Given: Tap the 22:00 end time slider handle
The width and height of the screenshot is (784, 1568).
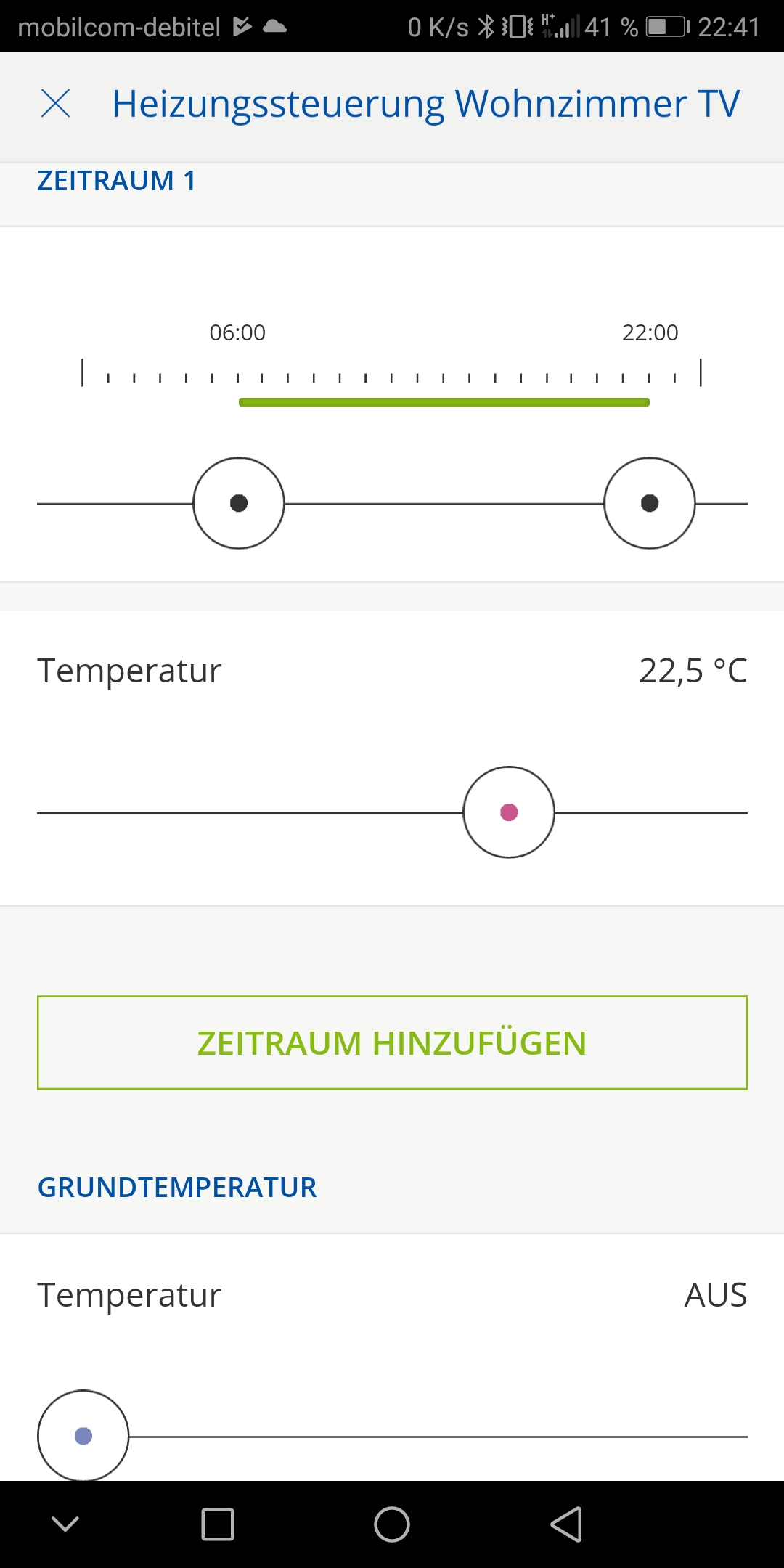Looking at the screenshot, I should pyautogui.click(x=649, y=503).
